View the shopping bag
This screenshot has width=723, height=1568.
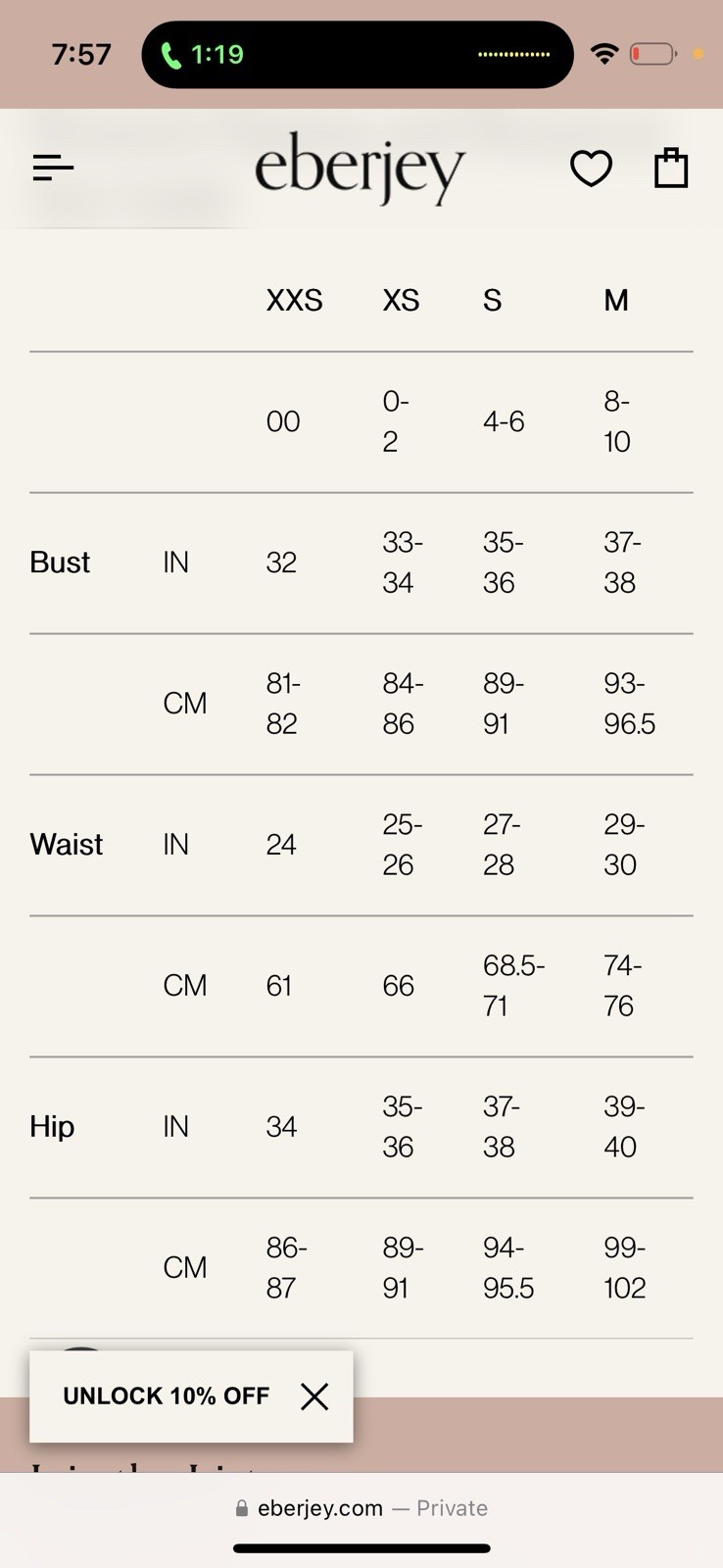(x=671, y=168)
